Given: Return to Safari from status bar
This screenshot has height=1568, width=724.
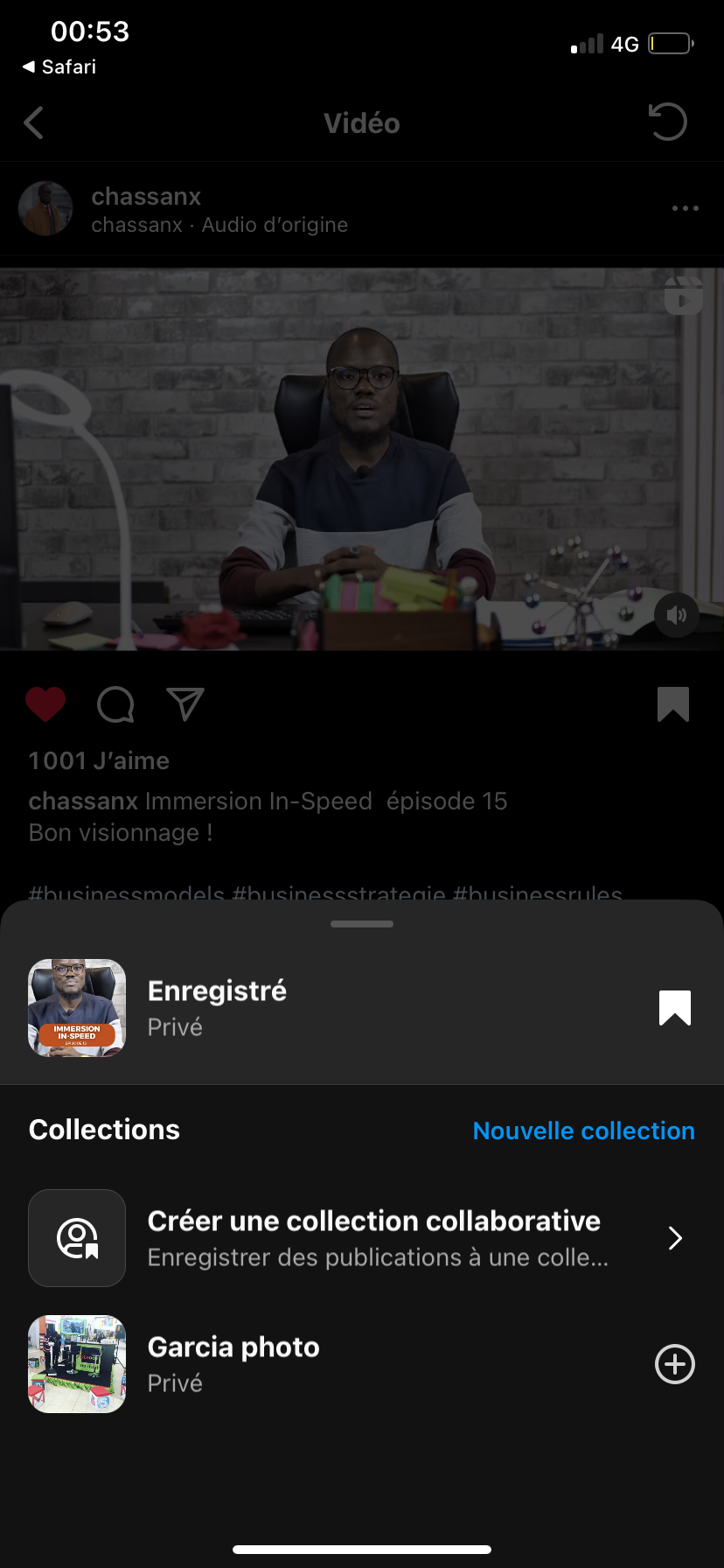Looking at the screenshot, I should pos(59,66).
